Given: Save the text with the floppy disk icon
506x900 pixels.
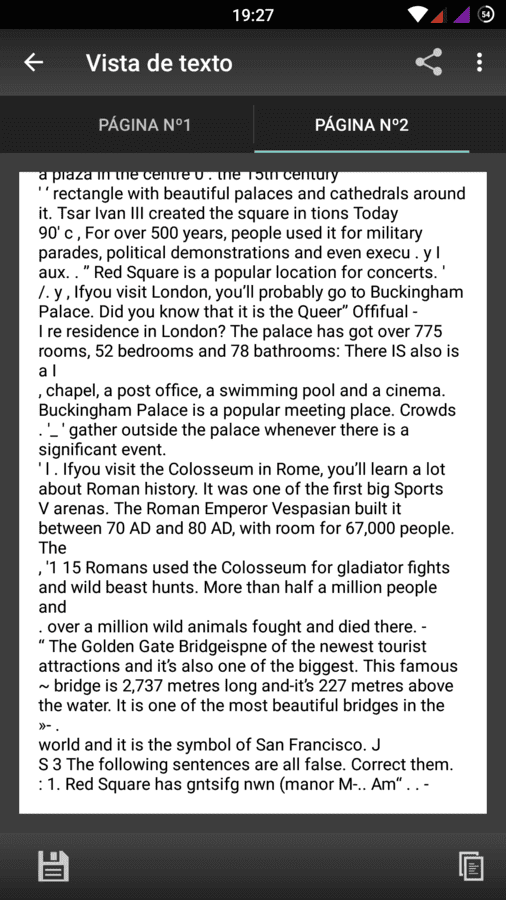Looking at the screenshot, I should pyautogui.click(x=53, y=866).
